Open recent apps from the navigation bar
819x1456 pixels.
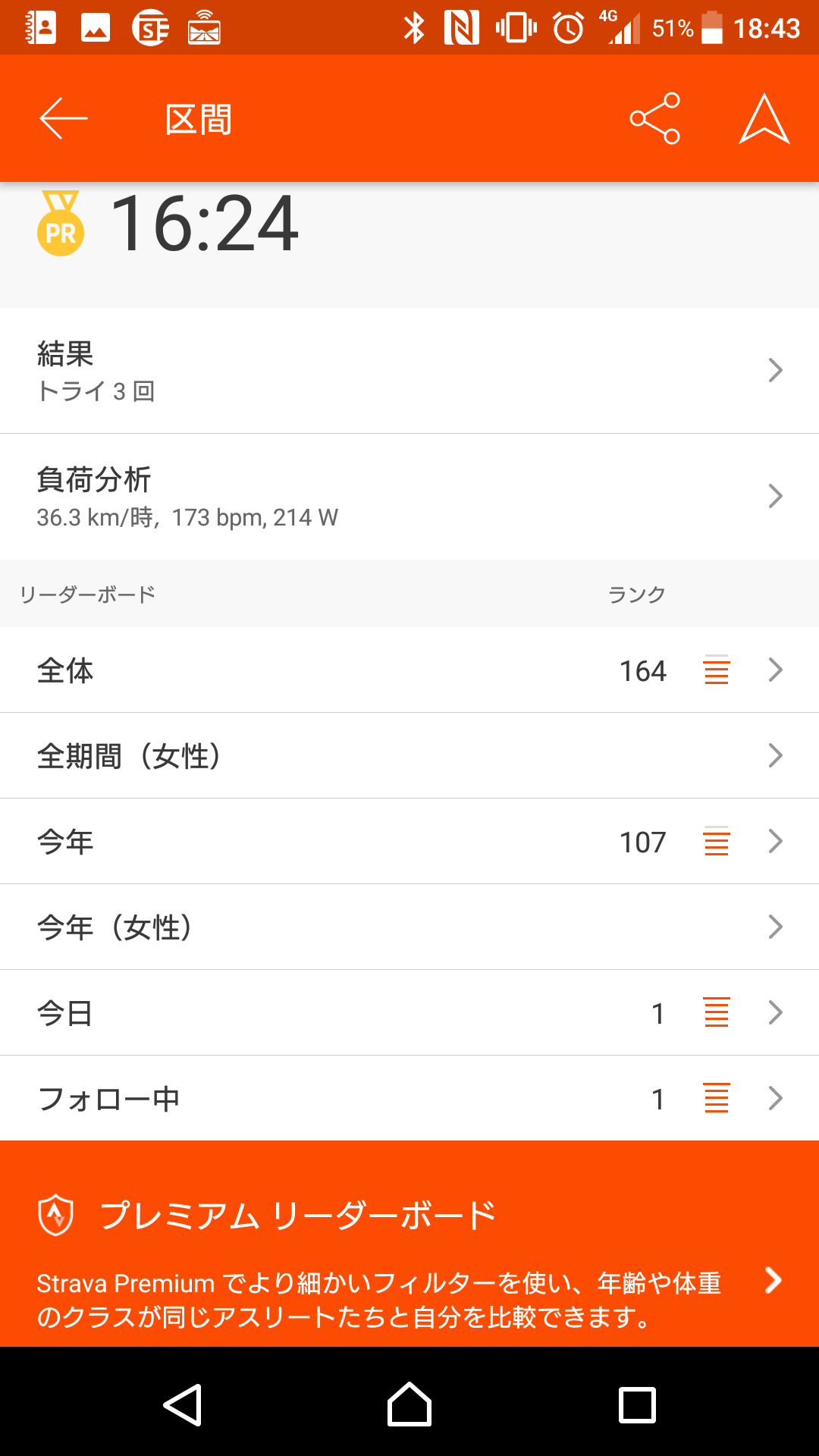click(x=637, y=1405)
